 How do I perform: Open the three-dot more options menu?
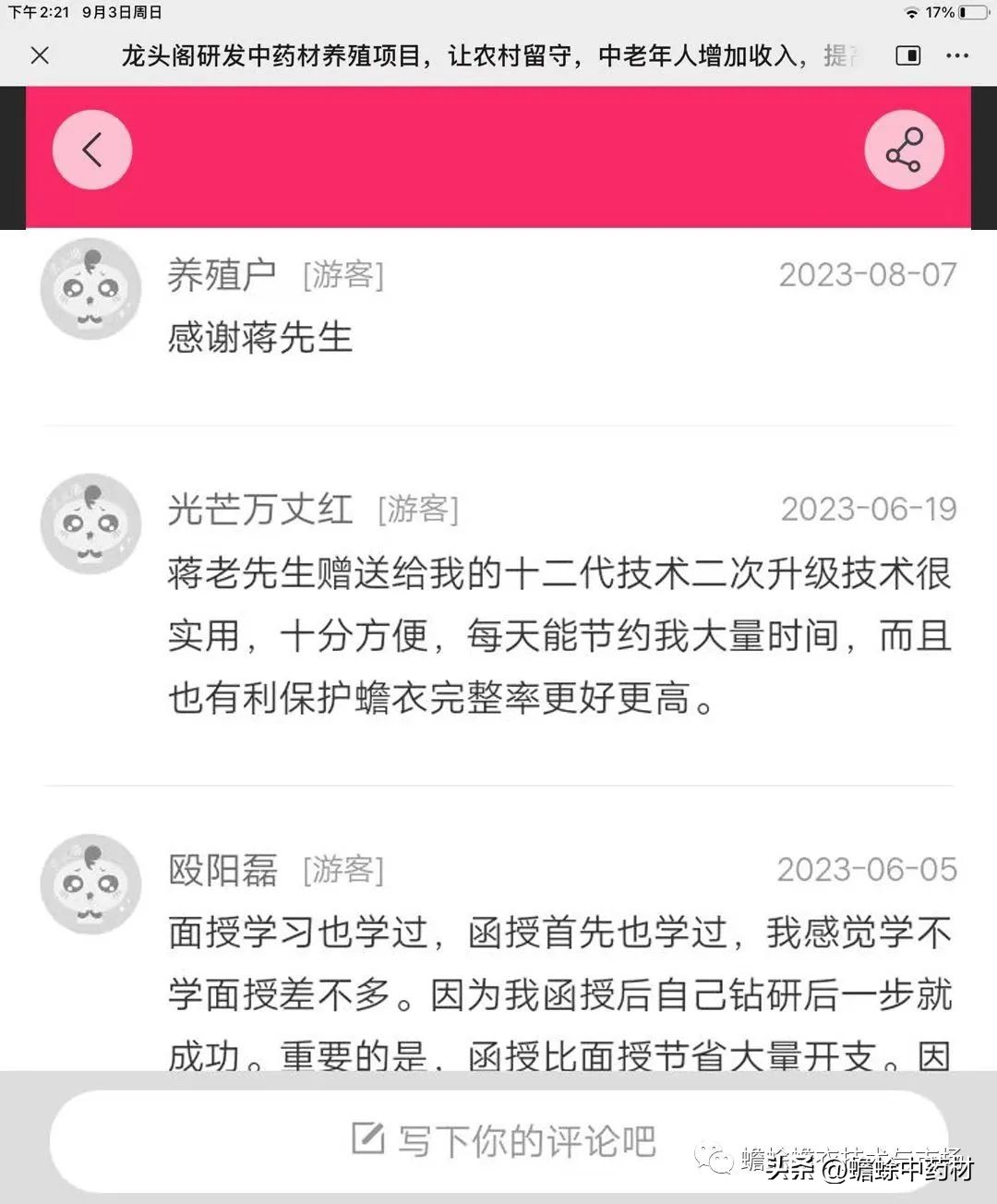tap(958, 55)
